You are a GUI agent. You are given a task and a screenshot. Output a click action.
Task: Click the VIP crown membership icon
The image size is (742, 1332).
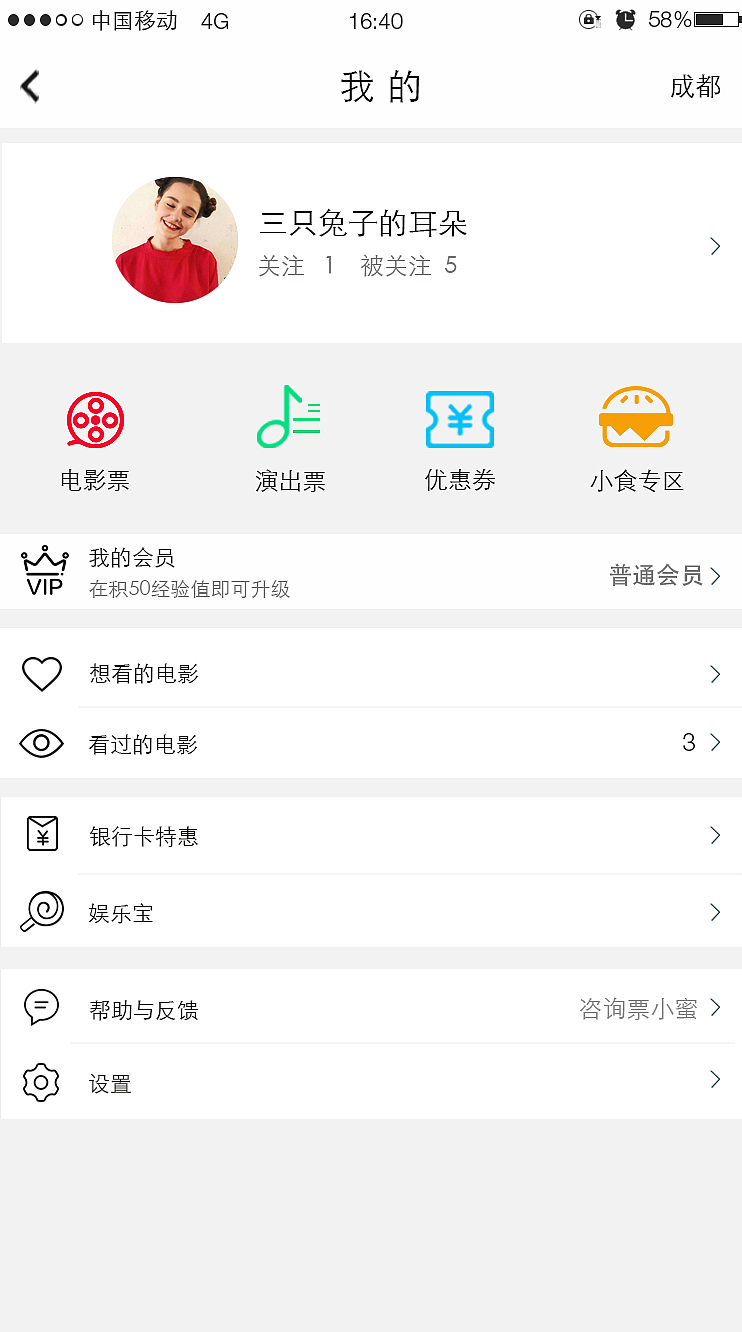click(x=44, y=570)
